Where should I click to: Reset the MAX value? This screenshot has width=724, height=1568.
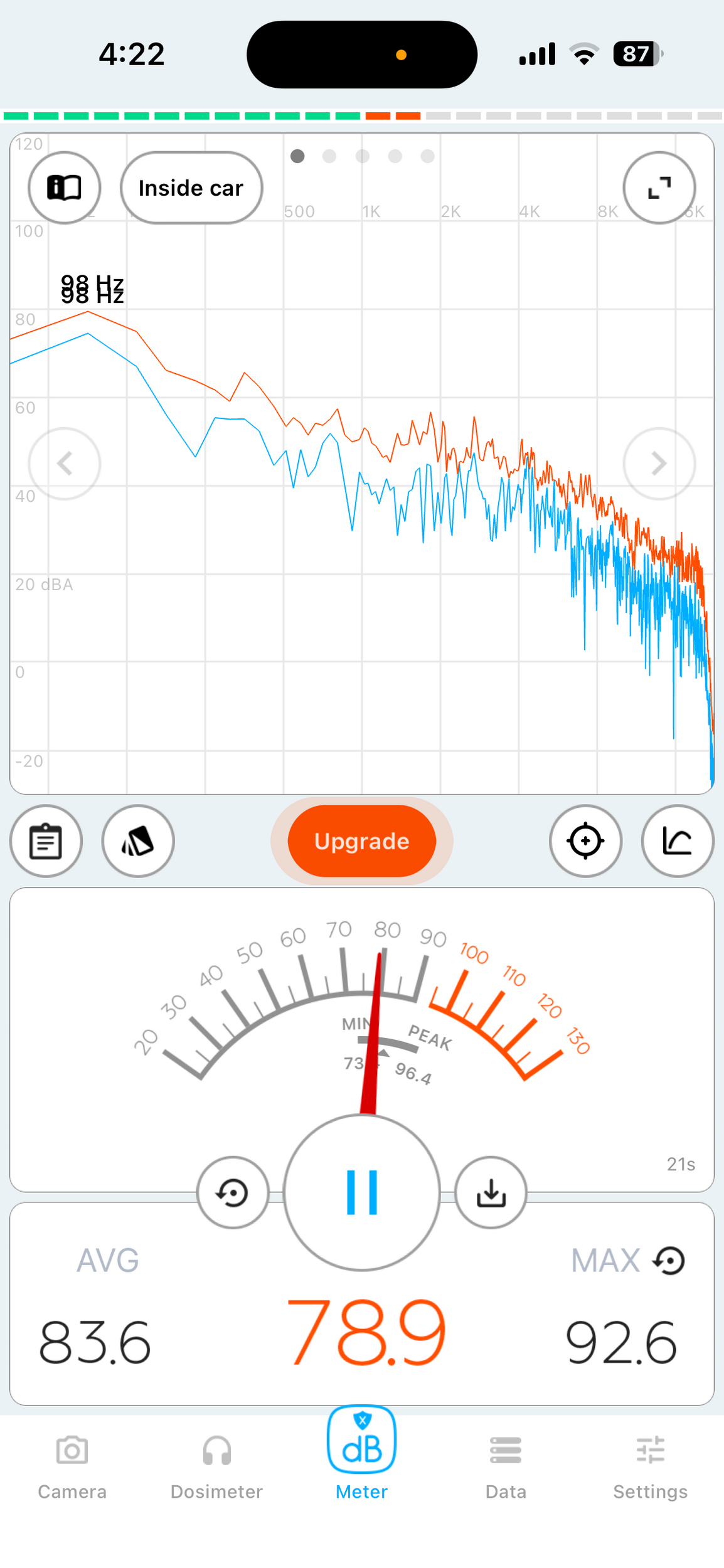[x=669, y=1261]
